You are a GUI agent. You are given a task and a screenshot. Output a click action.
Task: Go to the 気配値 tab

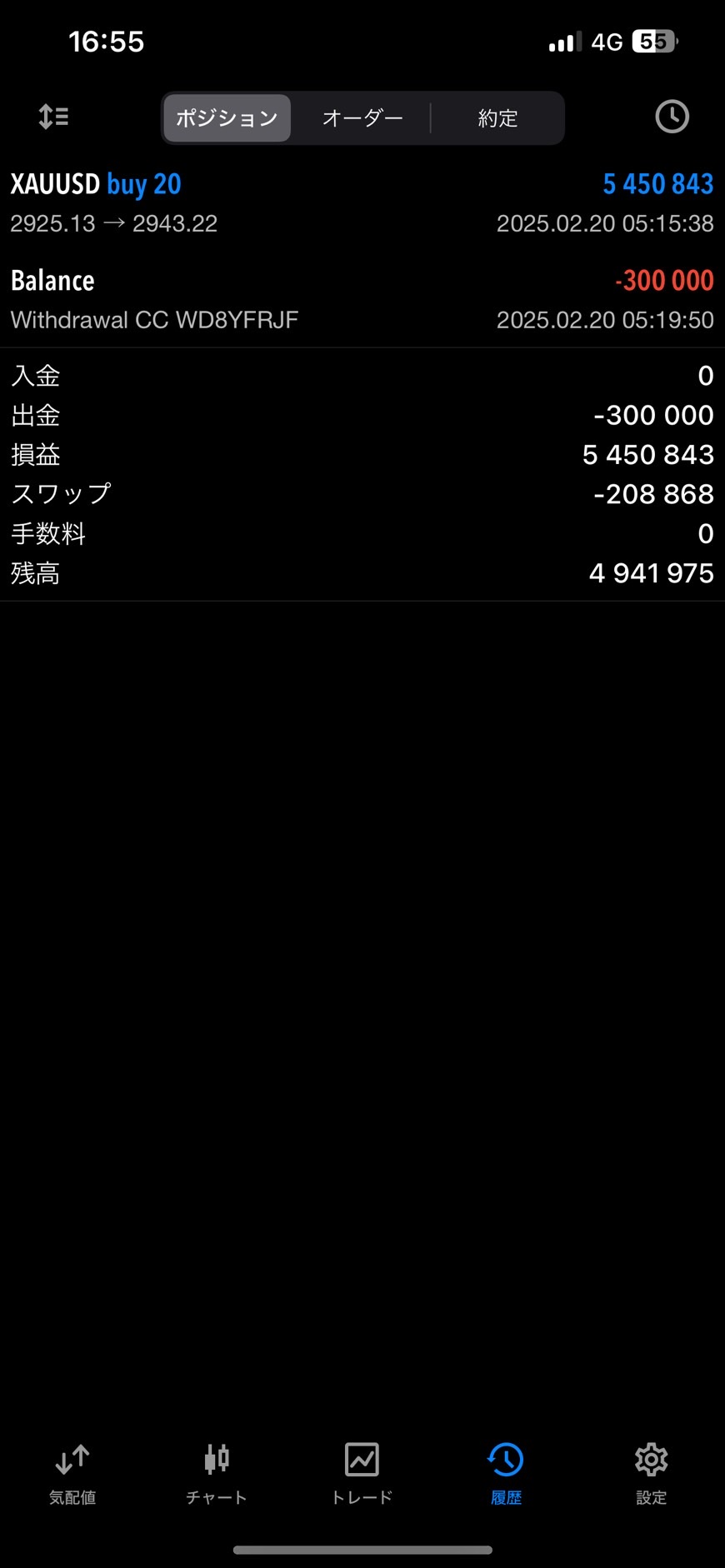(x=72, y=1474)
